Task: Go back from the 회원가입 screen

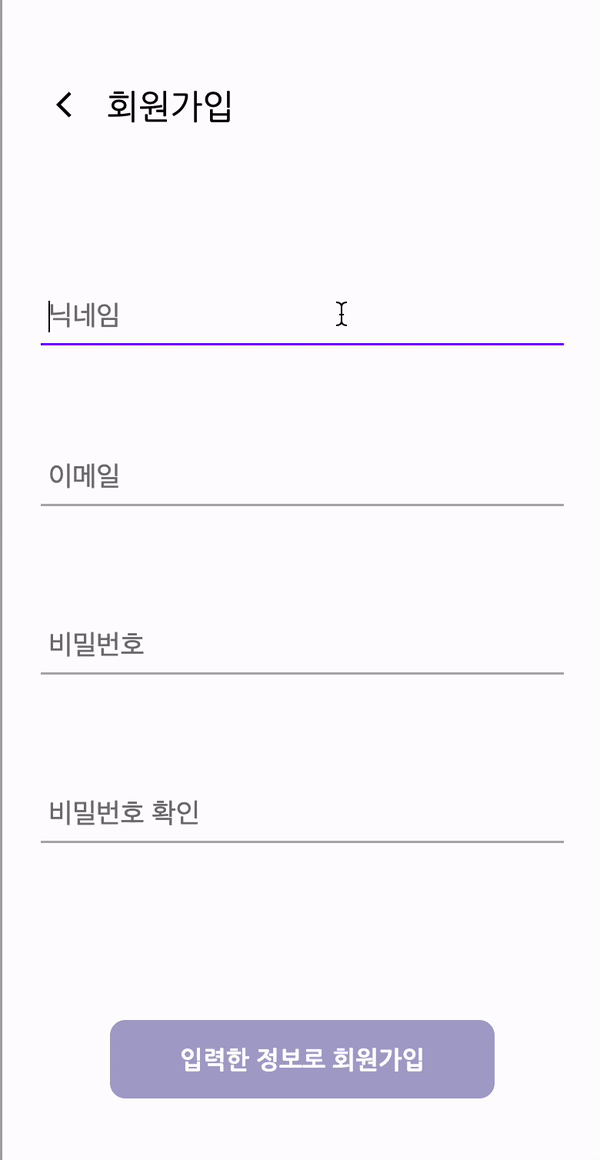Action: pyautogui.click(x=64, y=105)
